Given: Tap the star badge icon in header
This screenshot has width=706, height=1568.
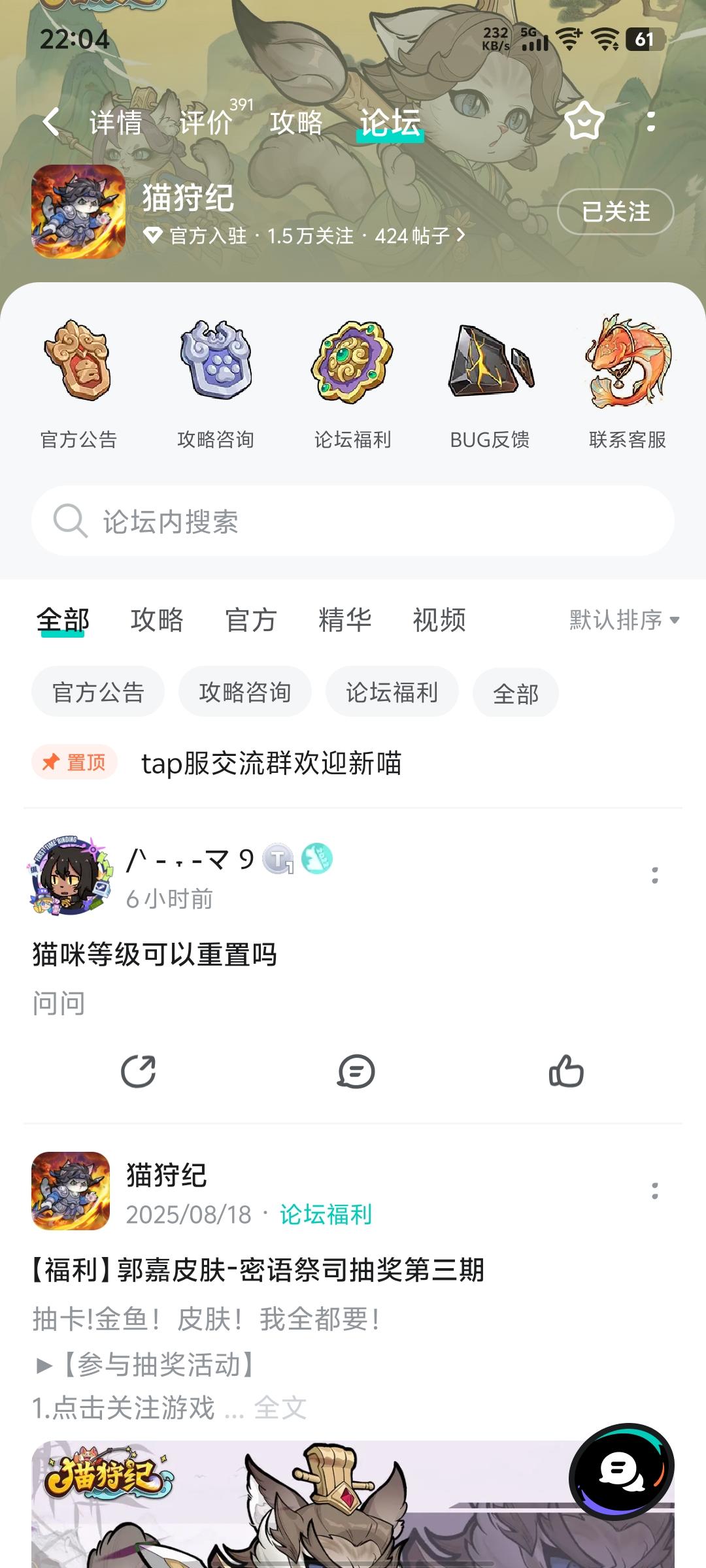Looking at the screenshot, I should pos(584,121).
